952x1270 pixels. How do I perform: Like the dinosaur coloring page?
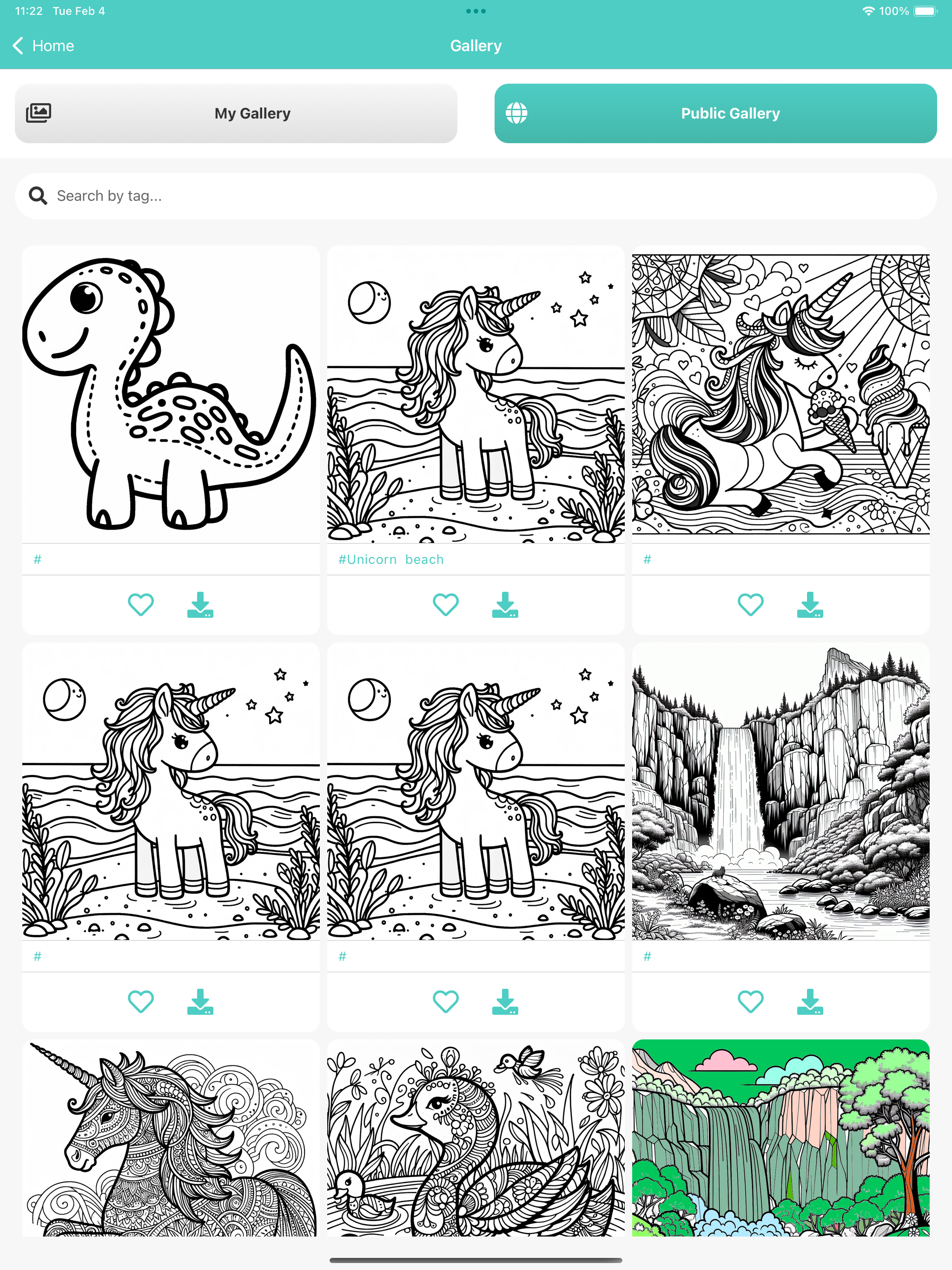[141, 605]
